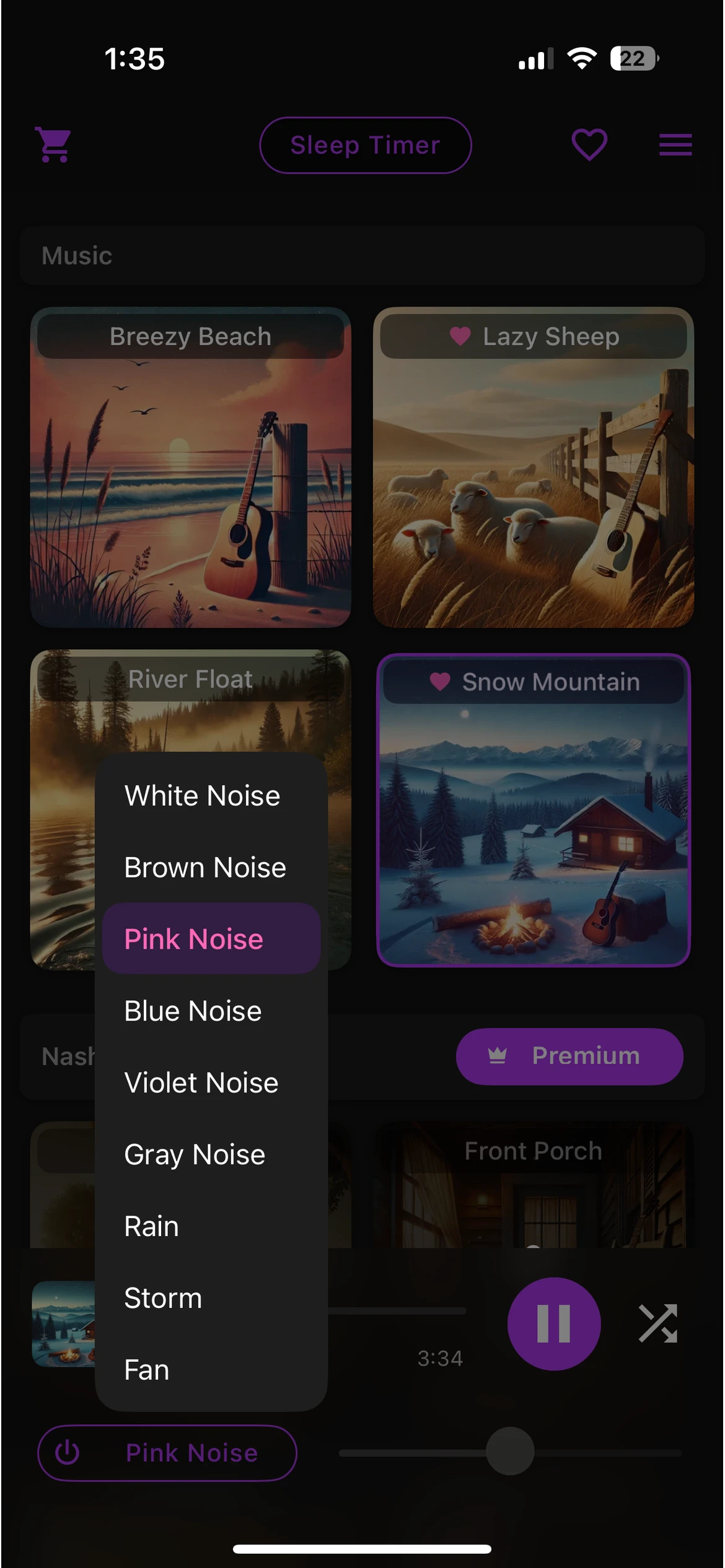Viewport: 725px width, 1568px height.
Task: Open the Sleep Timer
Action: (365, 146)
